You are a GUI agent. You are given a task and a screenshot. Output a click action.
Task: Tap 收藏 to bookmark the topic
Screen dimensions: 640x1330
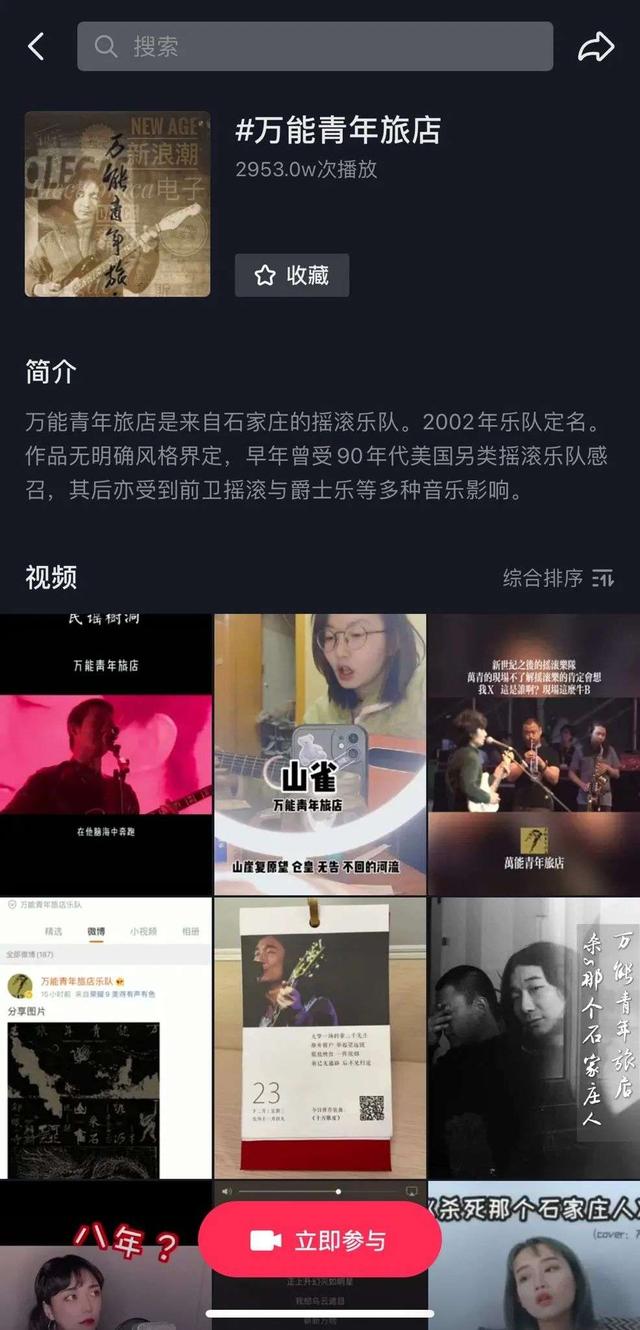point(292,275)
